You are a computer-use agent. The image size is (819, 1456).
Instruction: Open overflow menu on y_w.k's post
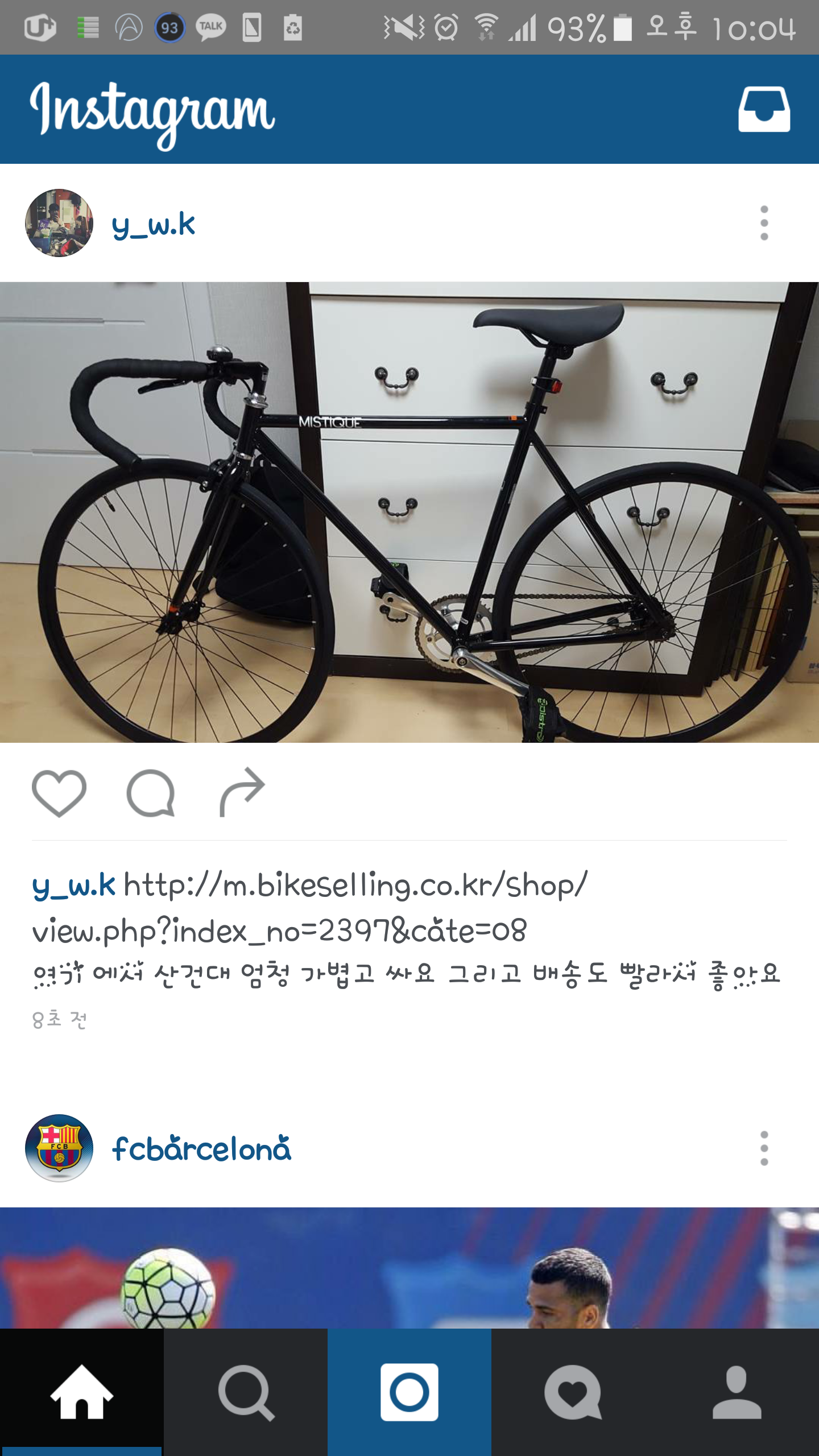click(764, 223)
